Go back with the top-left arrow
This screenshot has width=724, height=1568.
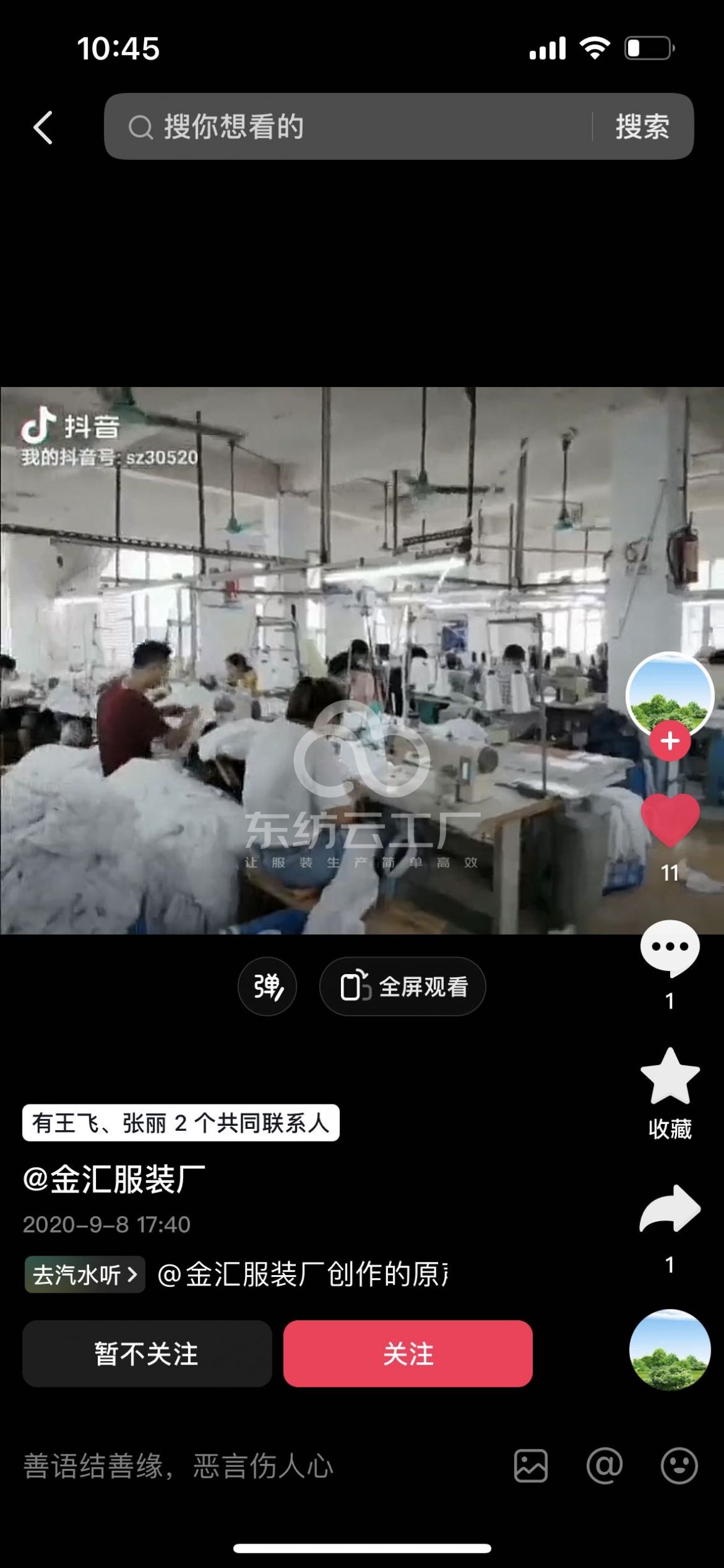pyautogui.click(x=43, y=128)
